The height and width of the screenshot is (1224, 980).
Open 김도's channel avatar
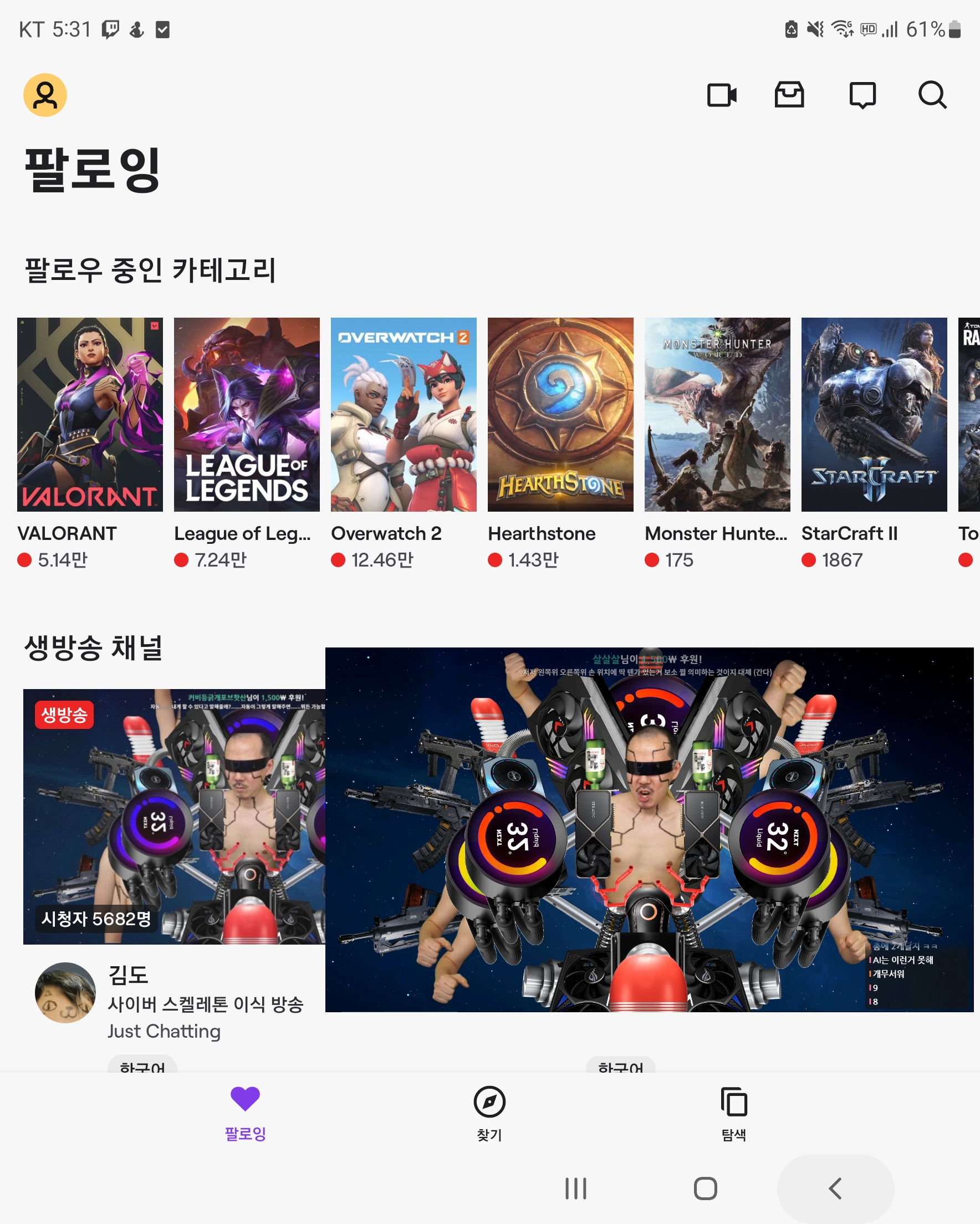coord(65,992)
